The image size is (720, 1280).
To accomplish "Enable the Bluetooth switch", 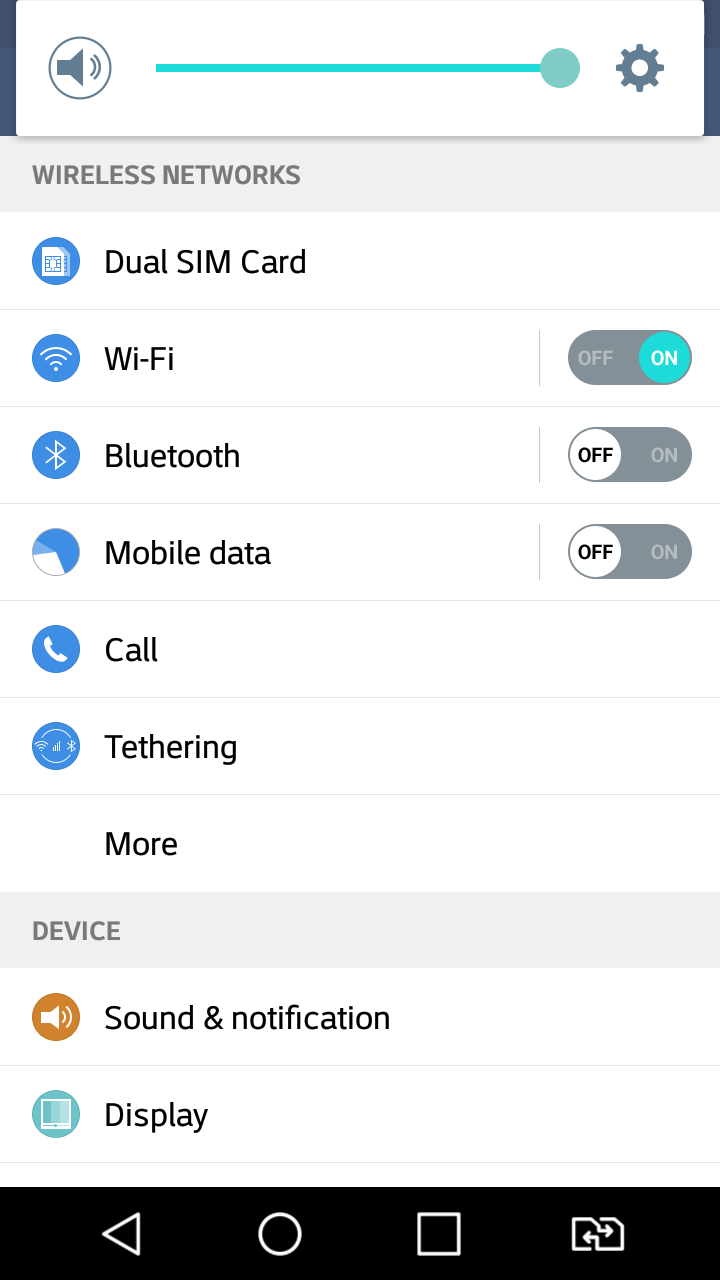I will coord(630,455).
